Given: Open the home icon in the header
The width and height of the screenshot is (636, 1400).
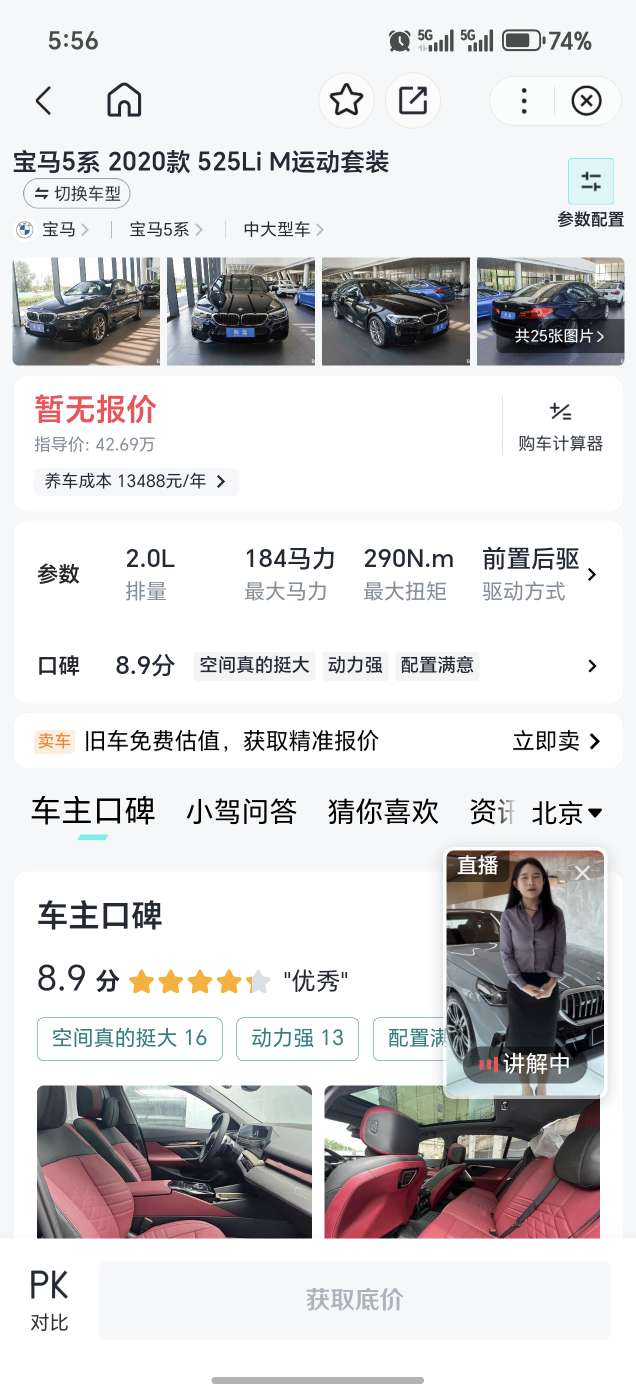Looking at the screenshot, I should coord(124,101).
